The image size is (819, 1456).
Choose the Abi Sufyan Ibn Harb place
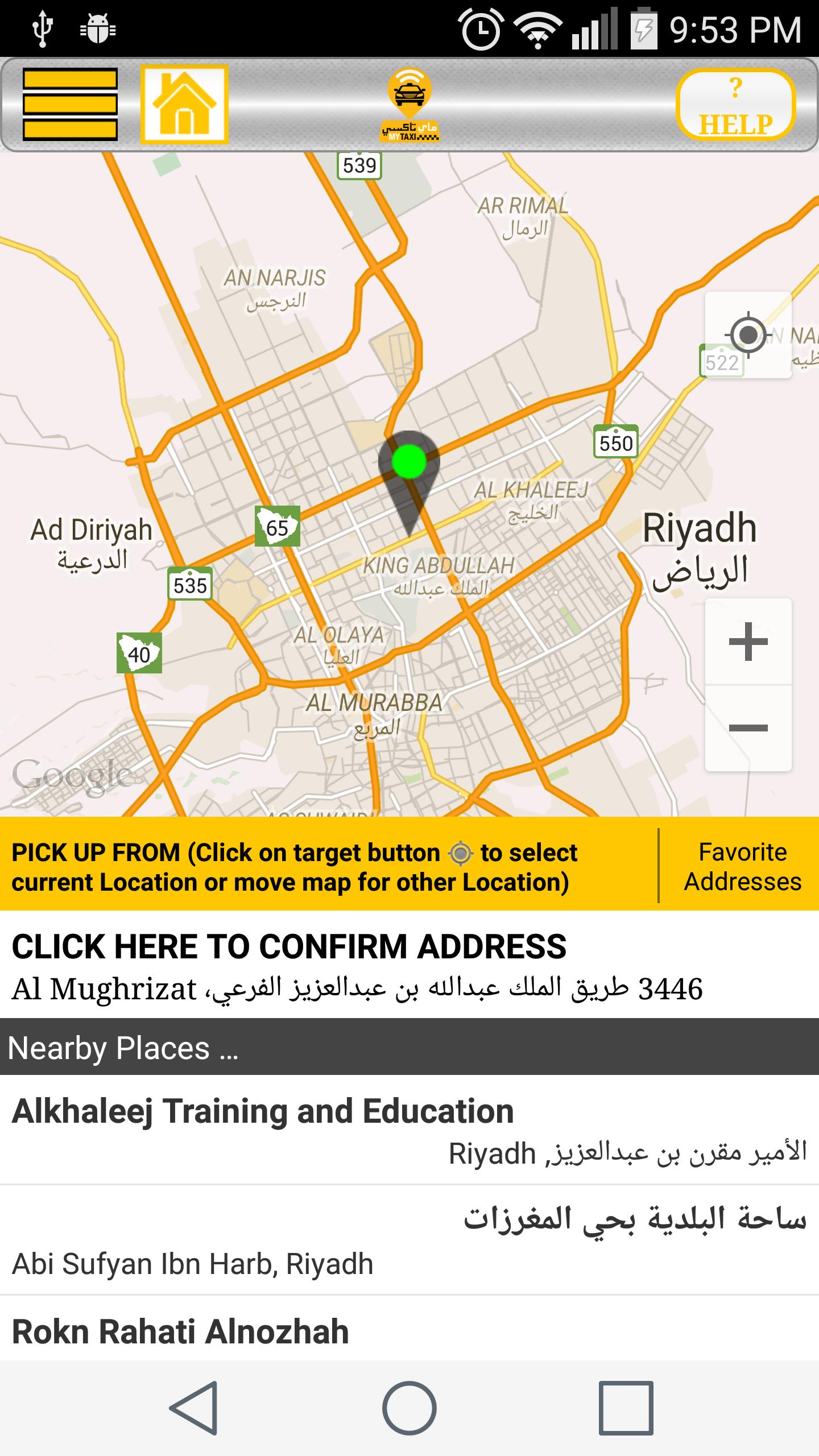coord(409,1241)
